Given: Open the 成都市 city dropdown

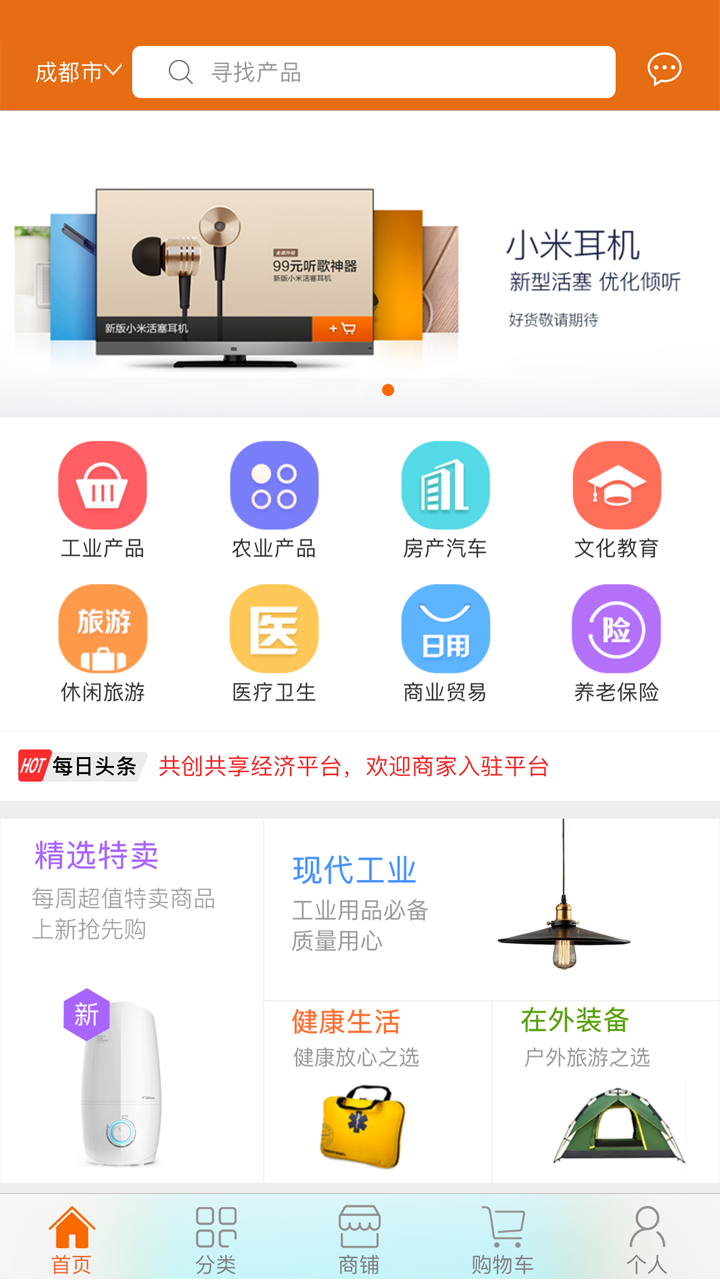Looking at the screenshot, I should [78, 72].
